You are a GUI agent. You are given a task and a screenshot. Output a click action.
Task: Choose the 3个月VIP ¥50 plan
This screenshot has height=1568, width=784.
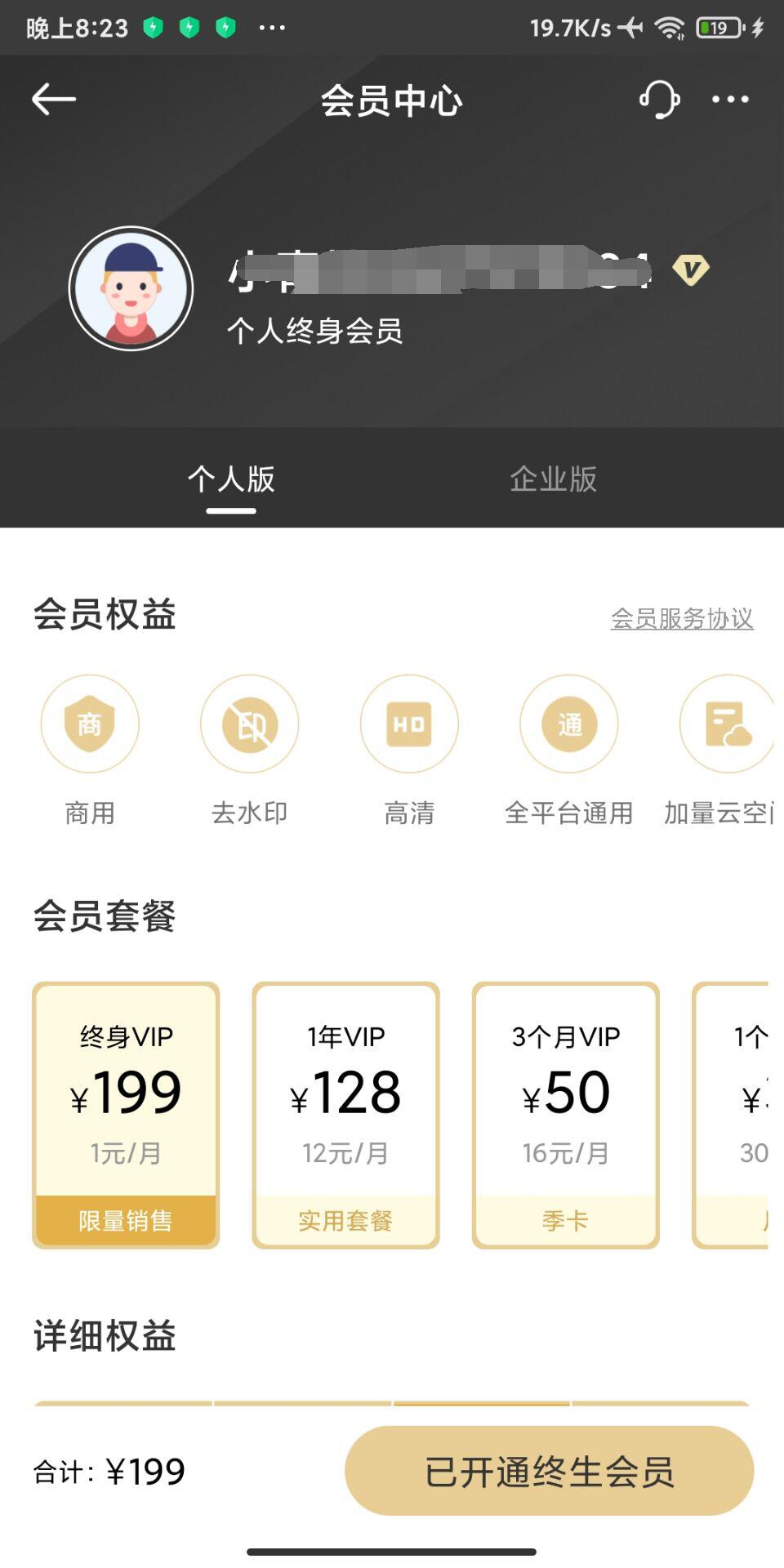click(565, 1115)
